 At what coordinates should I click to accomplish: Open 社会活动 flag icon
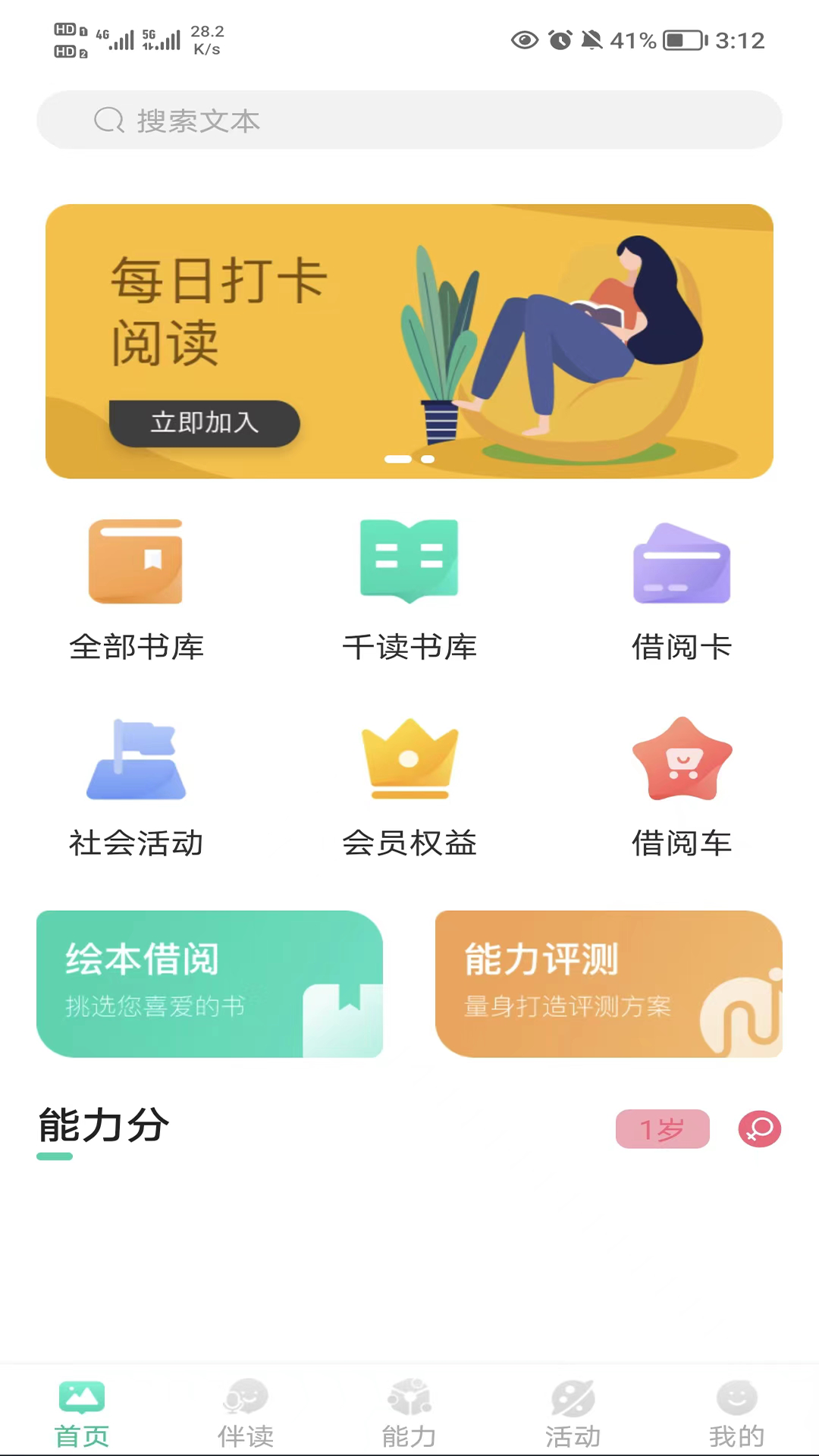(136, 759)
